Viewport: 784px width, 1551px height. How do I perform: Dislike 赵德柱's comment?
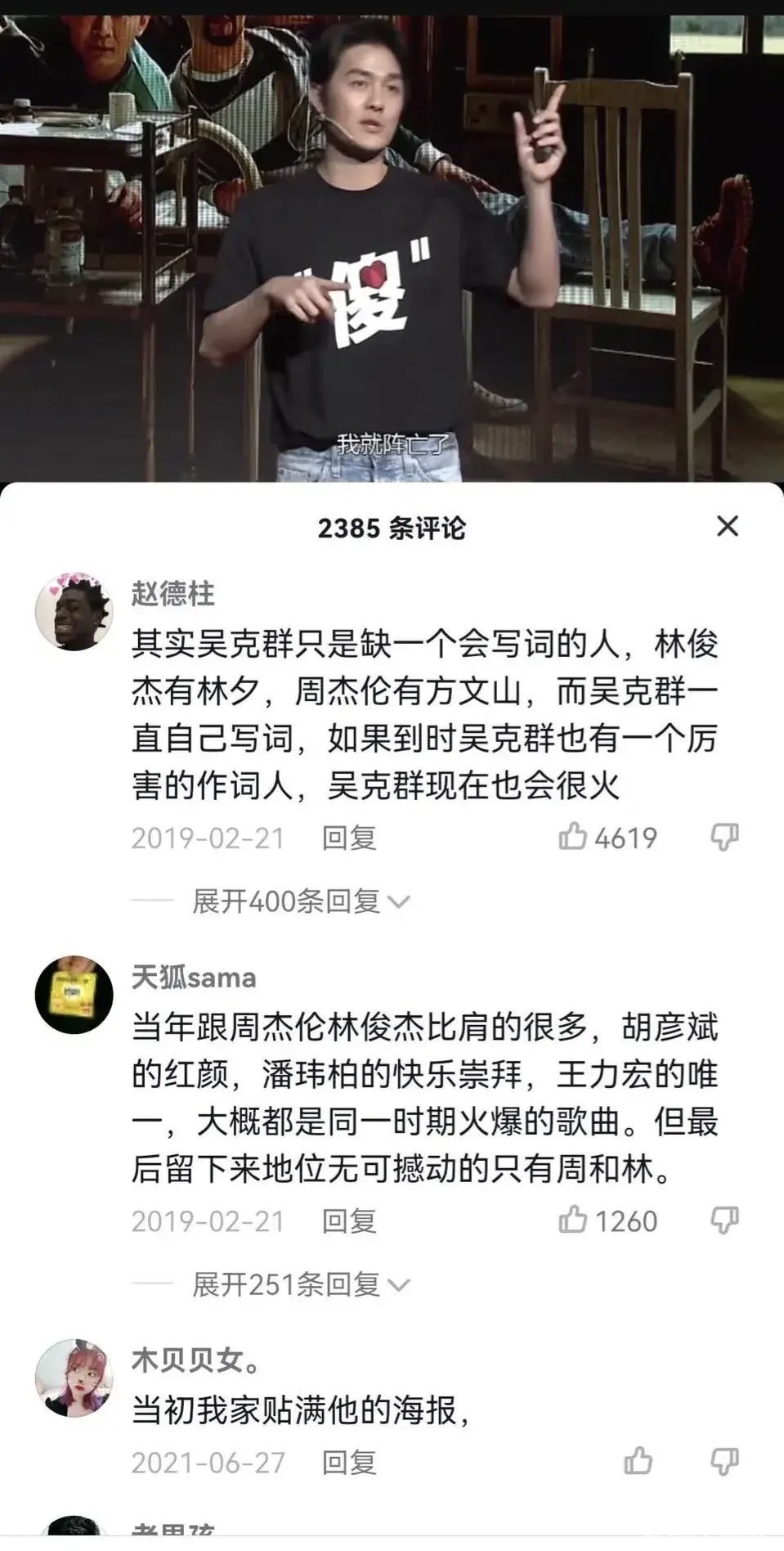[724, 837]
